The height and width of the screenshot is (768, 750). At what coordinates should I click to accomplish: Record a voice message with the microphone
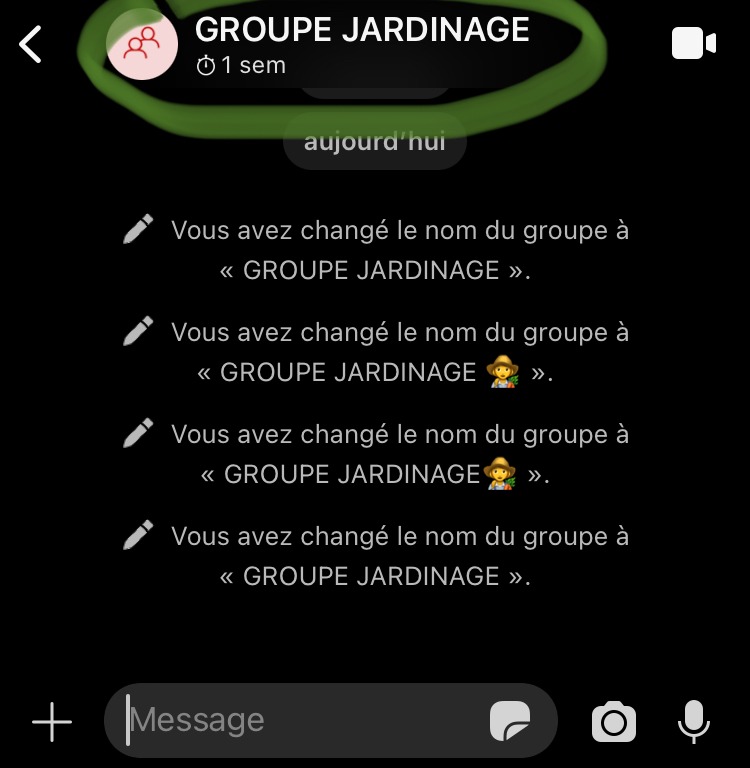click(x=693, y=721)
